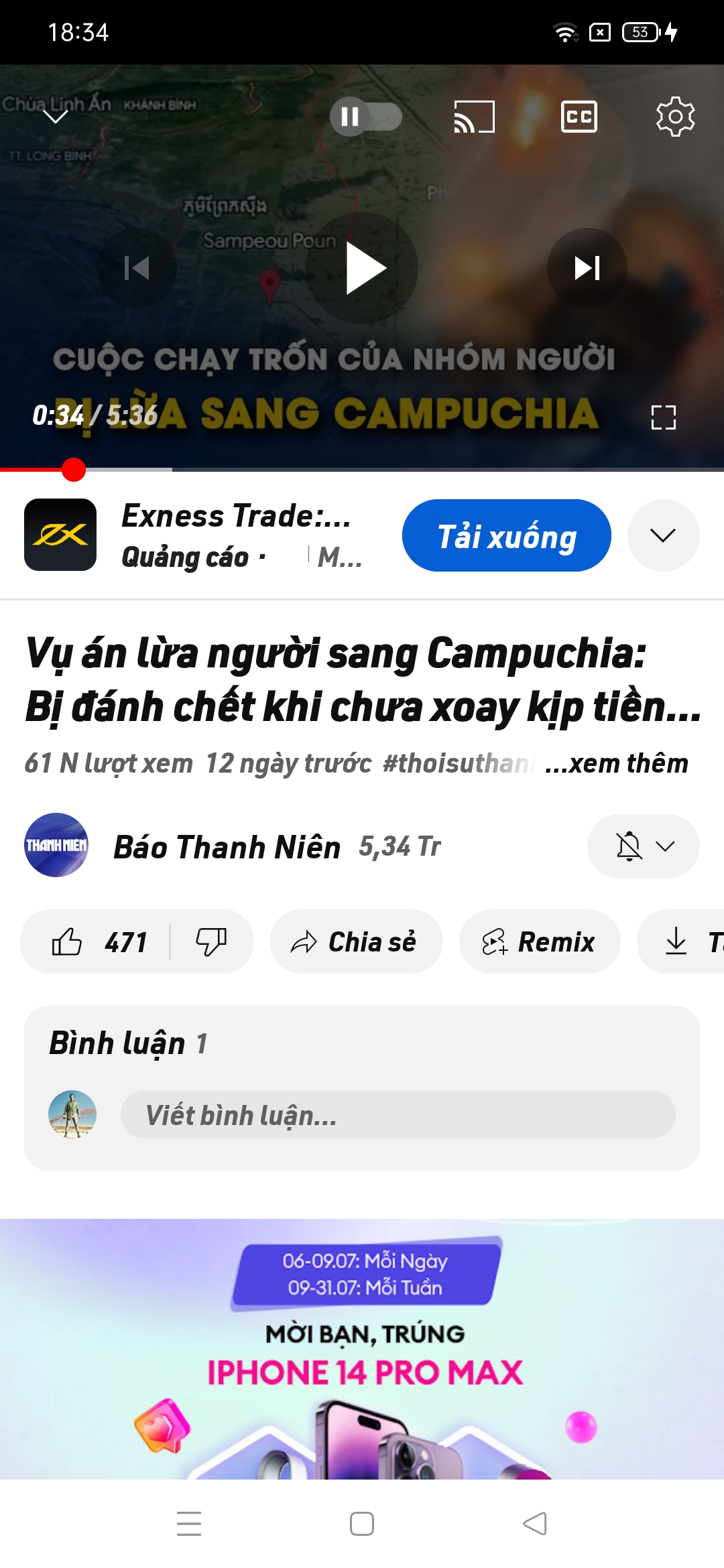Screen dimensions: 724x1568
Task: Open video settings gear
Action: (675, 117)
